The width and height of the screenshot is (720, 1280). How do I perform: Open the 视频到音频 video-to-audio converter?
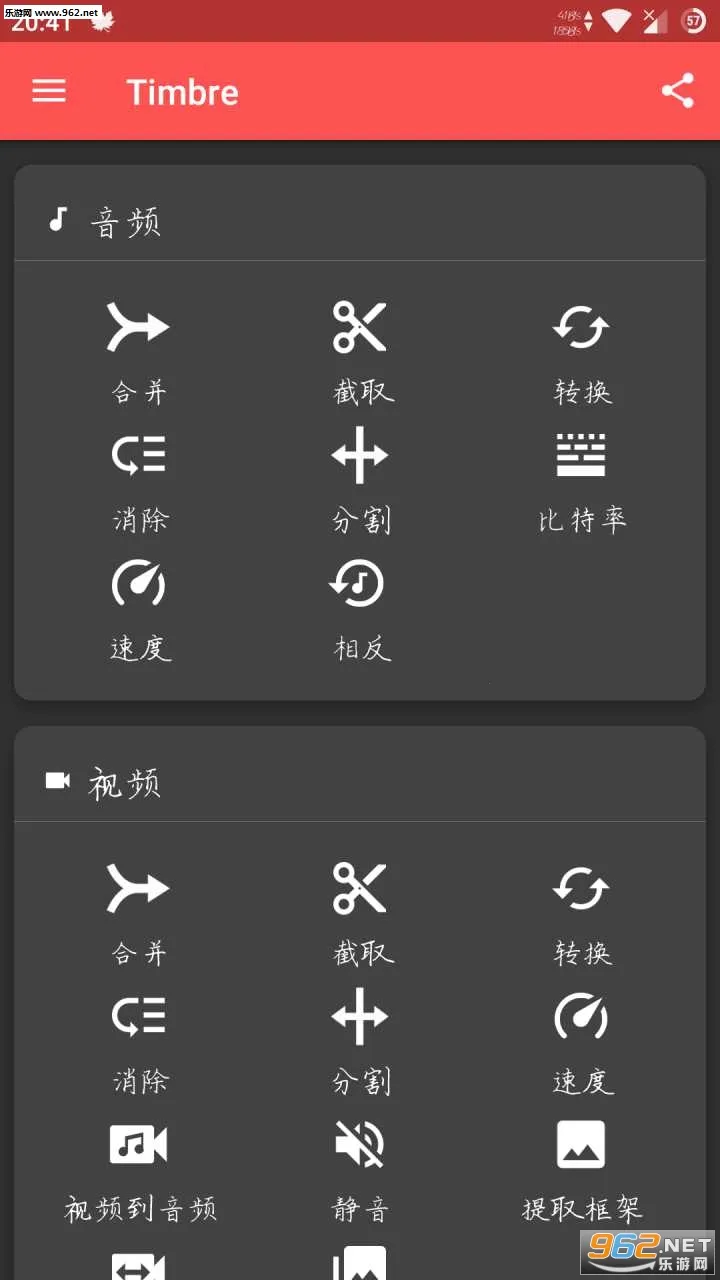[x=138, y=1170]
